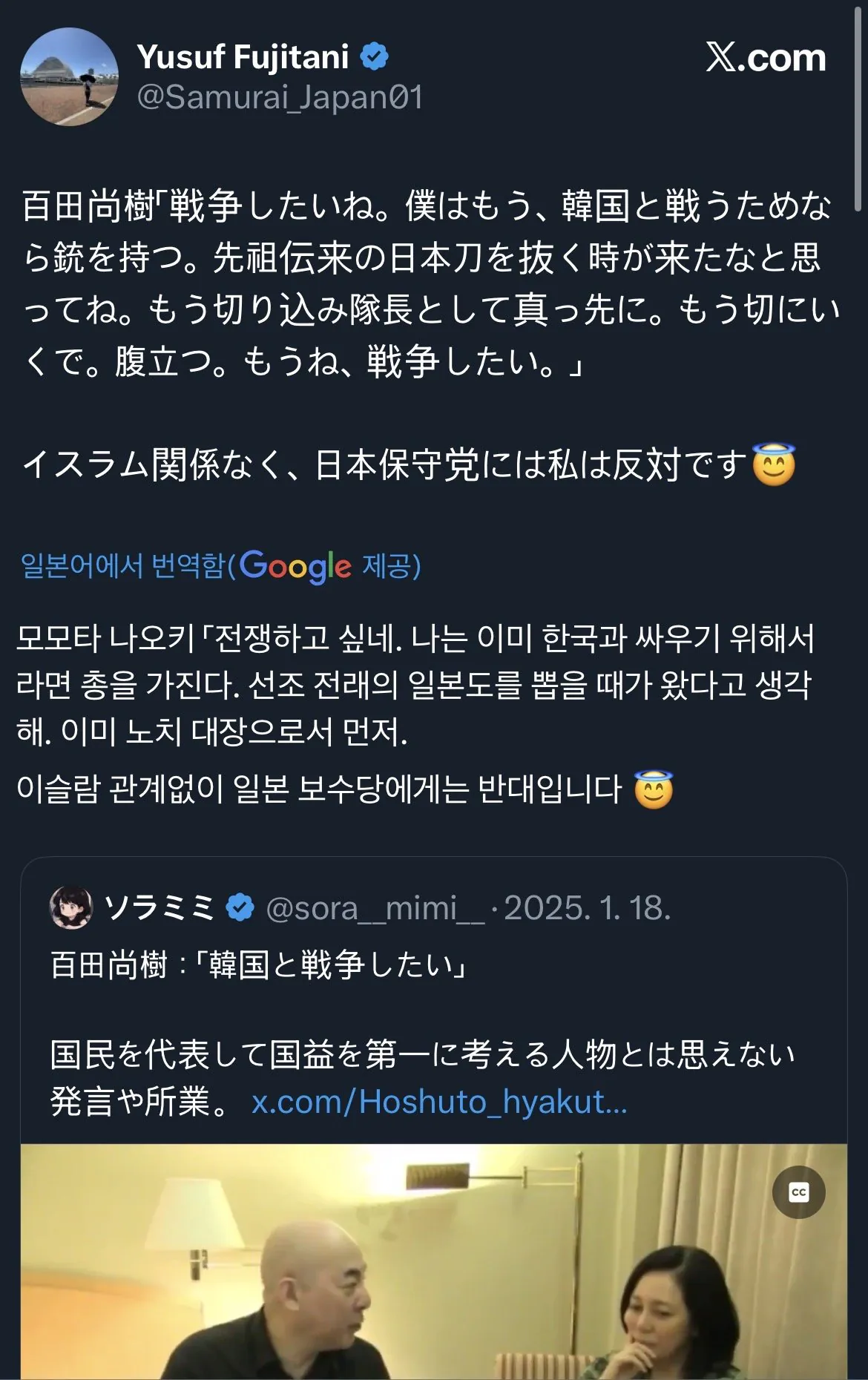
Task: Follow the x.com/Hoshuto_hyakut link
Action: coord(439,1103)
